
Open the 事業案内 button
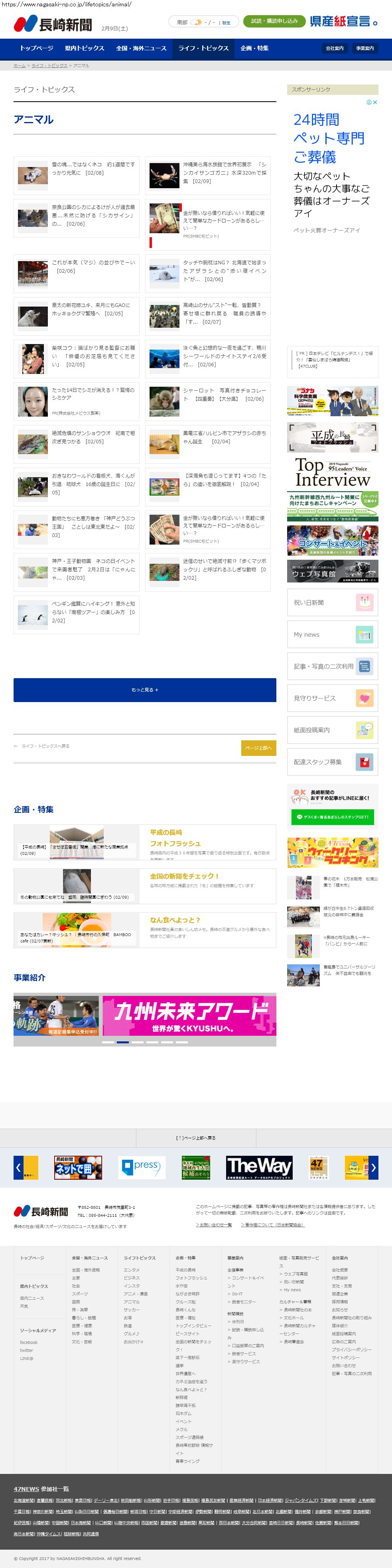pos(364,48)
